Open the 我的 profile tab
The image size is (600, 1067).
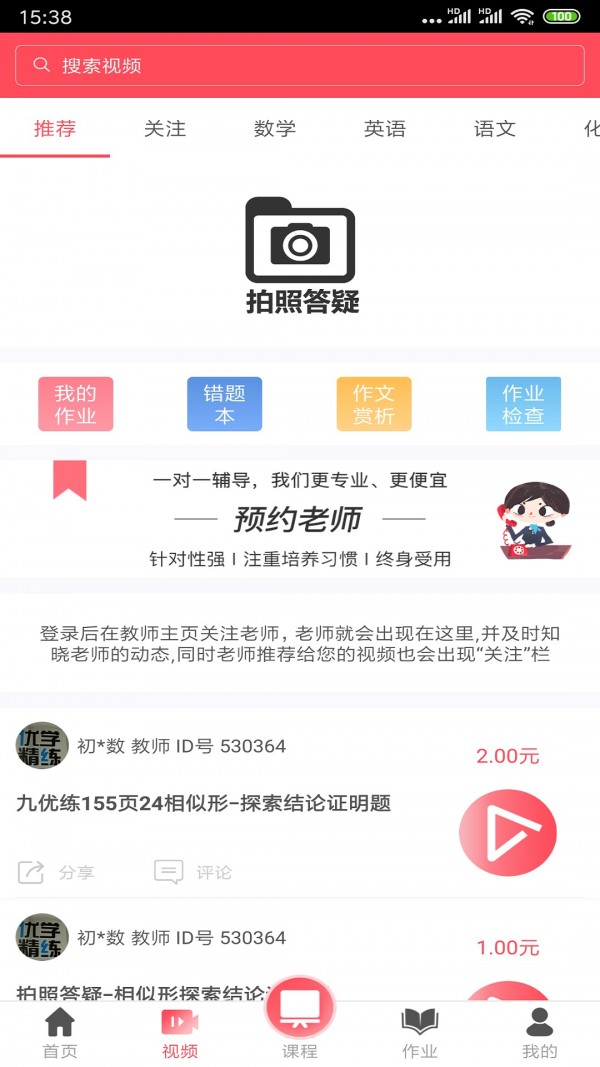coord(539,1033)
